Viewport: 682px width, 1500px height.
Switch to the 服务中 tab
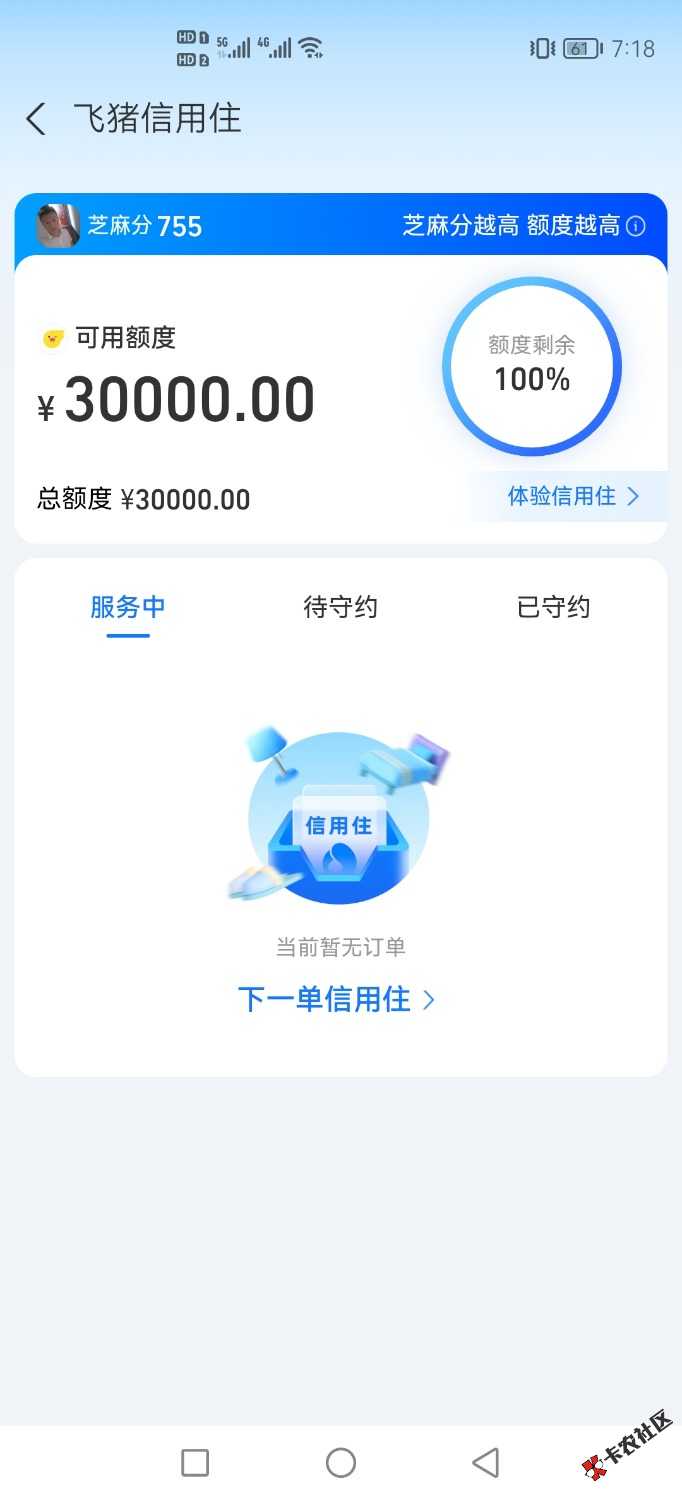128,607
